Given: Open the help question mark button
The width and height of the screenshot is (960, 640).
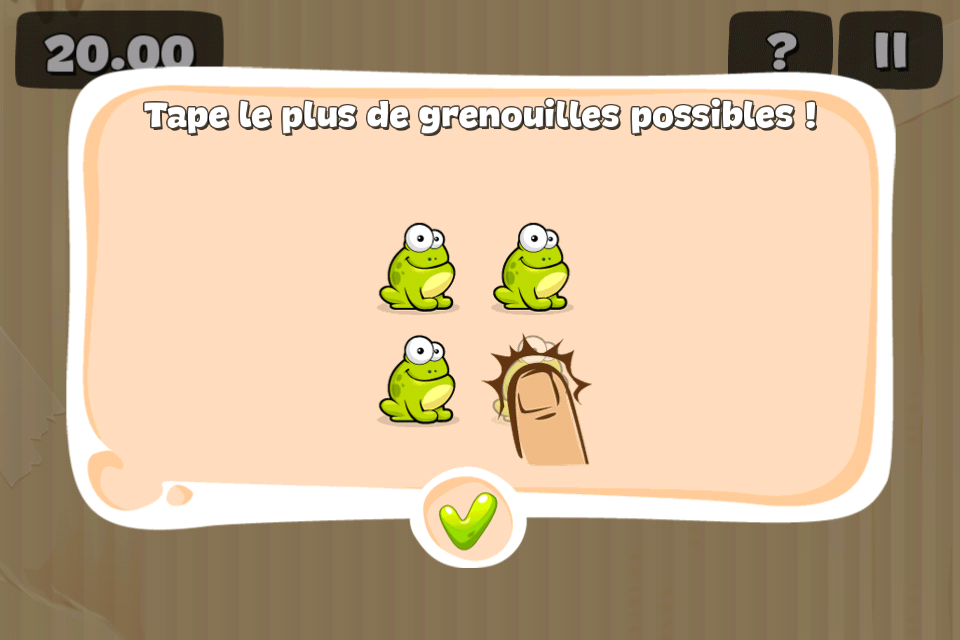Looking at the screenshot, I should (779, 50).
